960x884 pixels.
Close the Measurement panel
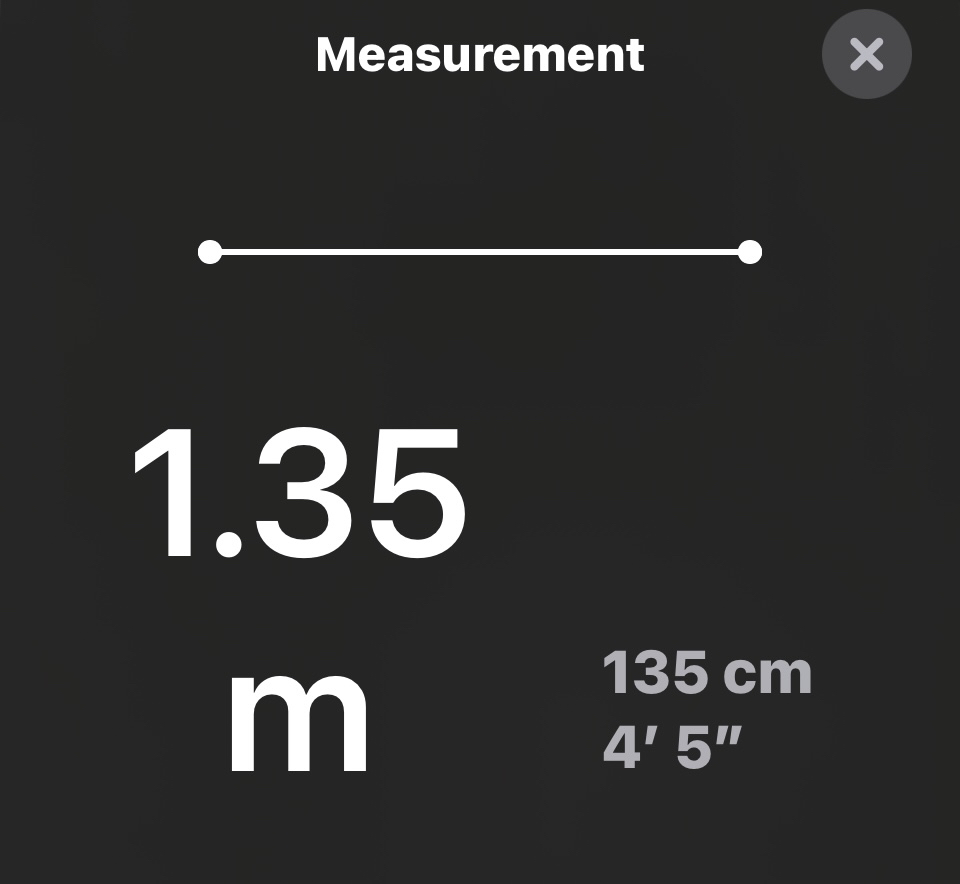coord(866,54)
